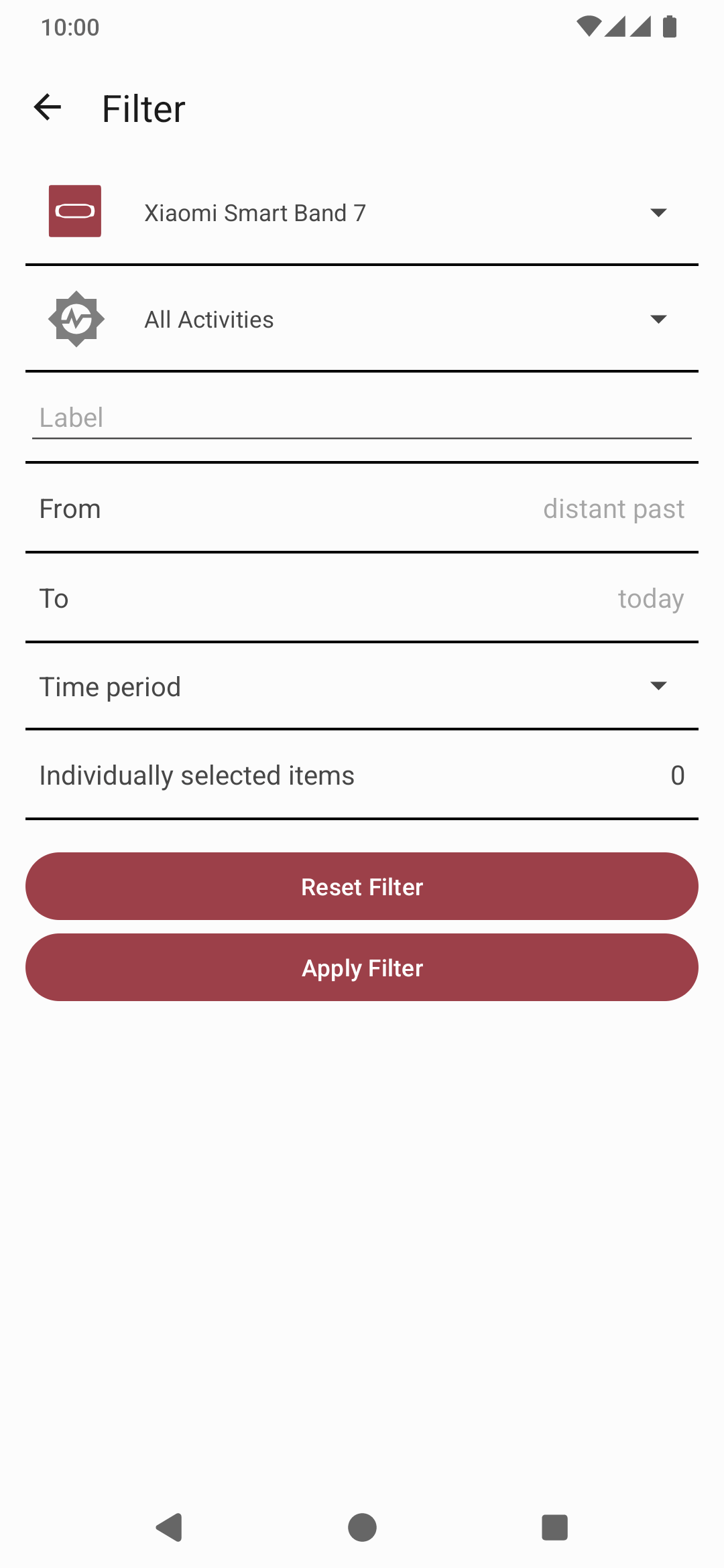The width and height of the screenshot is (724, 1568).
Task: Expand the All Activities dropdown
Action: pos(362,319)
